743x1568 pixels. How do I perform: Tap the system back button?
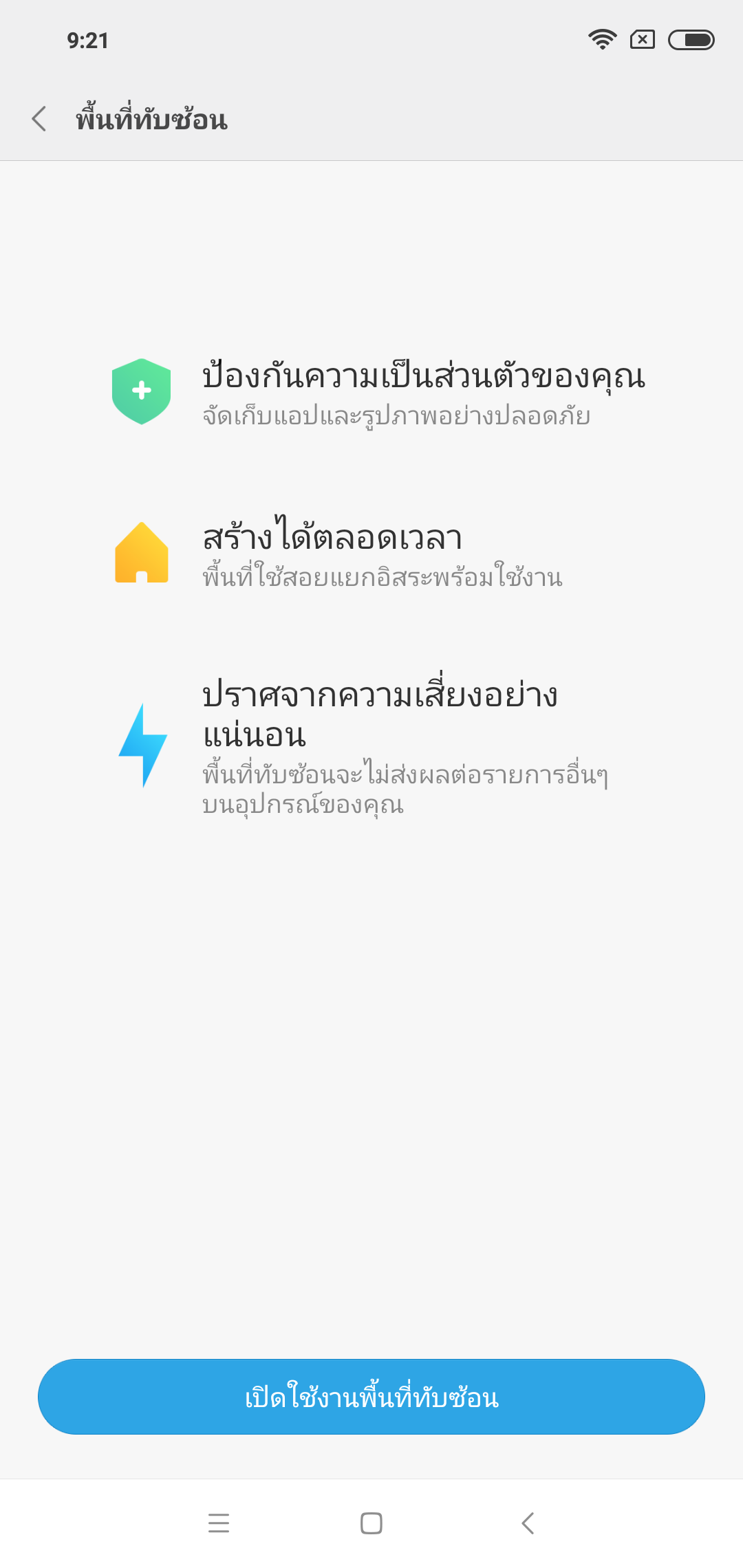528,1523
